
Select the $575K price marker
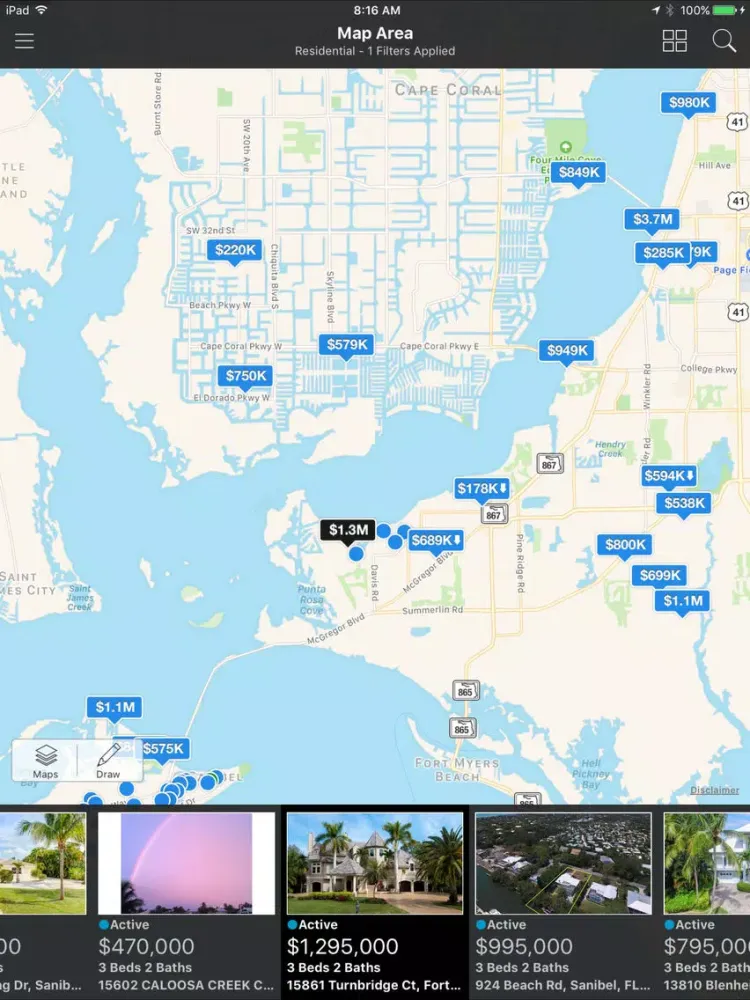164,749
